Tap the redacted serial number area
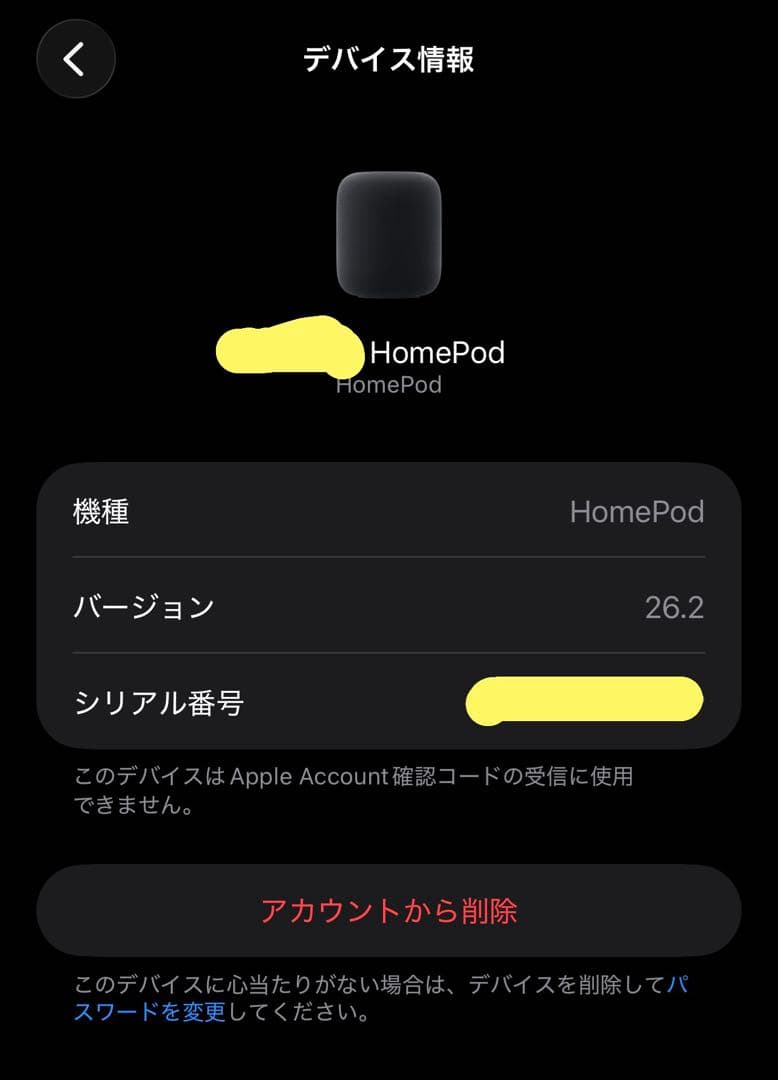778x1080 pixels. [585, 701]
